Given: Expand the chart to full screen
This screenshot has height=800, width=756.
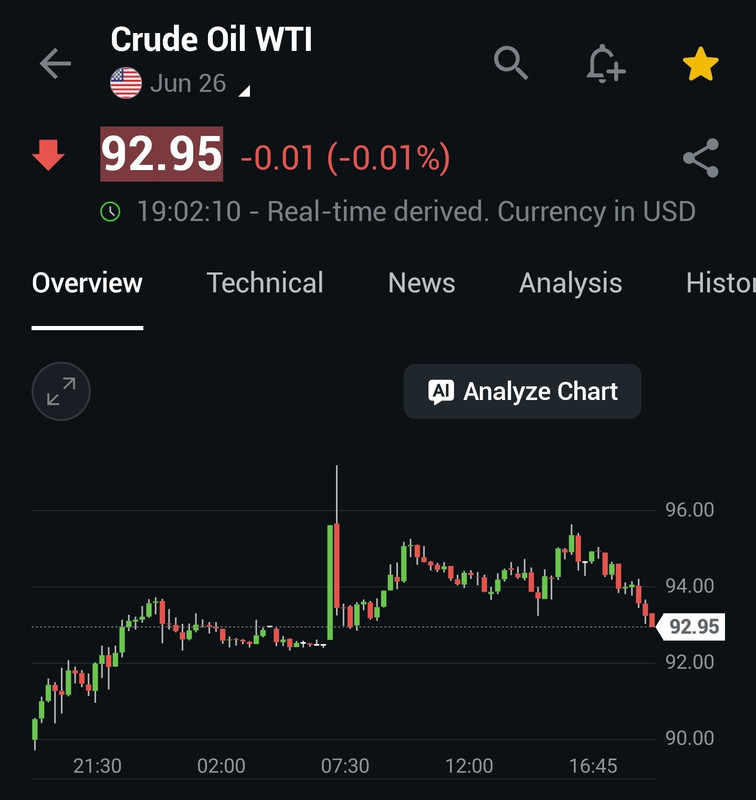Looking at the screenshot, I should [x=61, y=391].
